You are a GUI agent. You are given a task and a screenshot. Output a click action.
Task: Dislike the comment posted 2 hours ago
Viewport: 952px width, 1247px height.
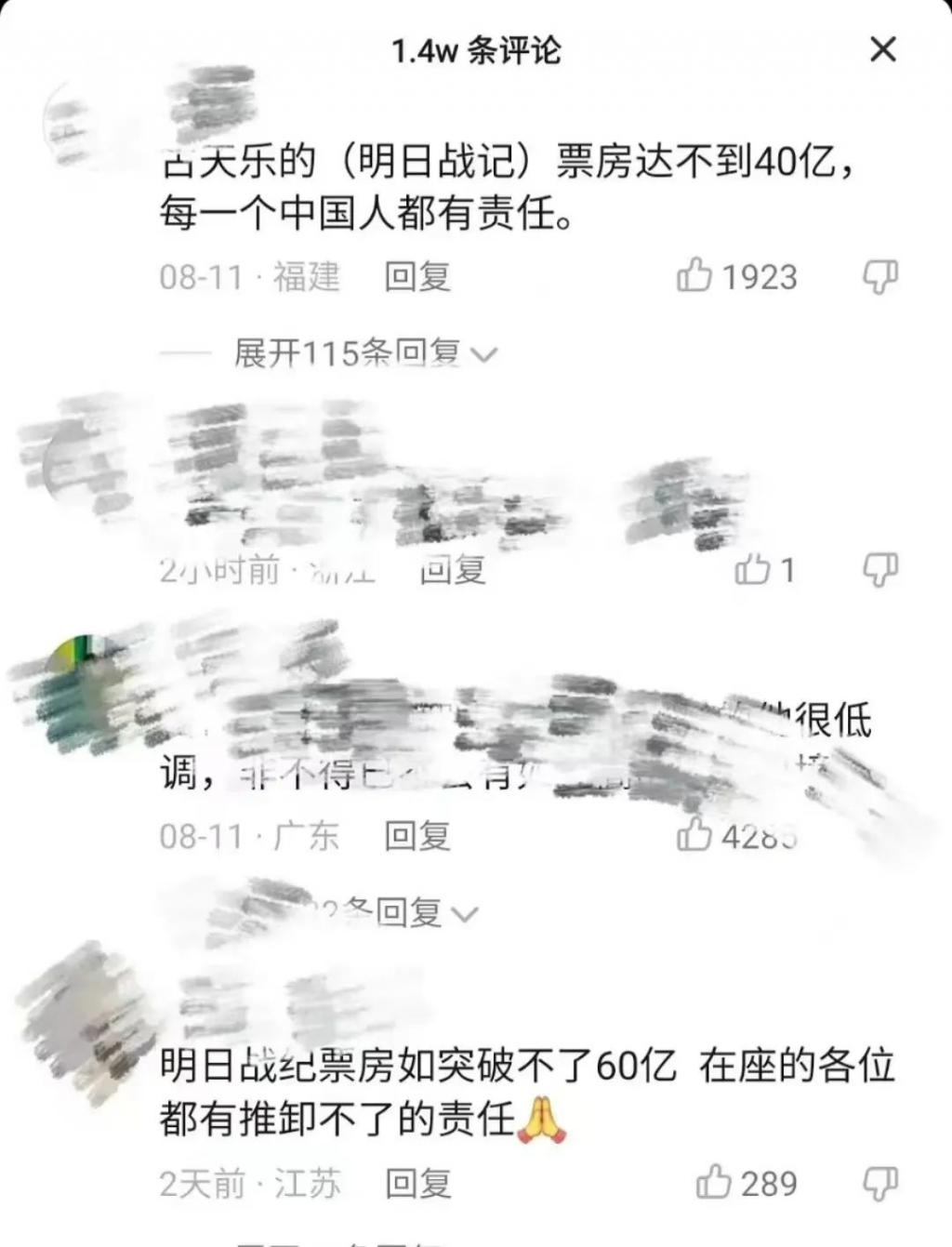(x=879, y=568)
